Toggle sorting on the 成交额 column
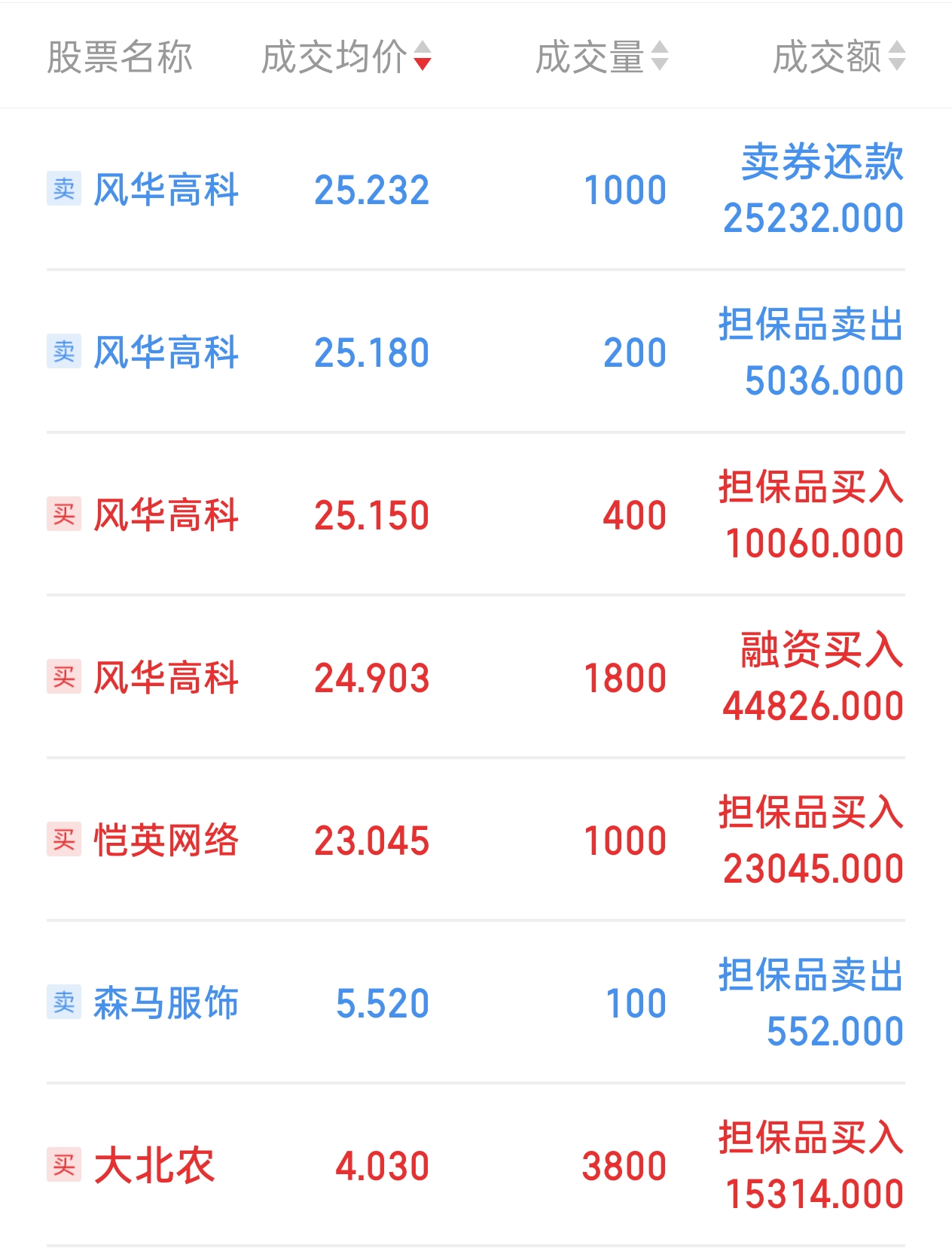 (x=898, y=56)
